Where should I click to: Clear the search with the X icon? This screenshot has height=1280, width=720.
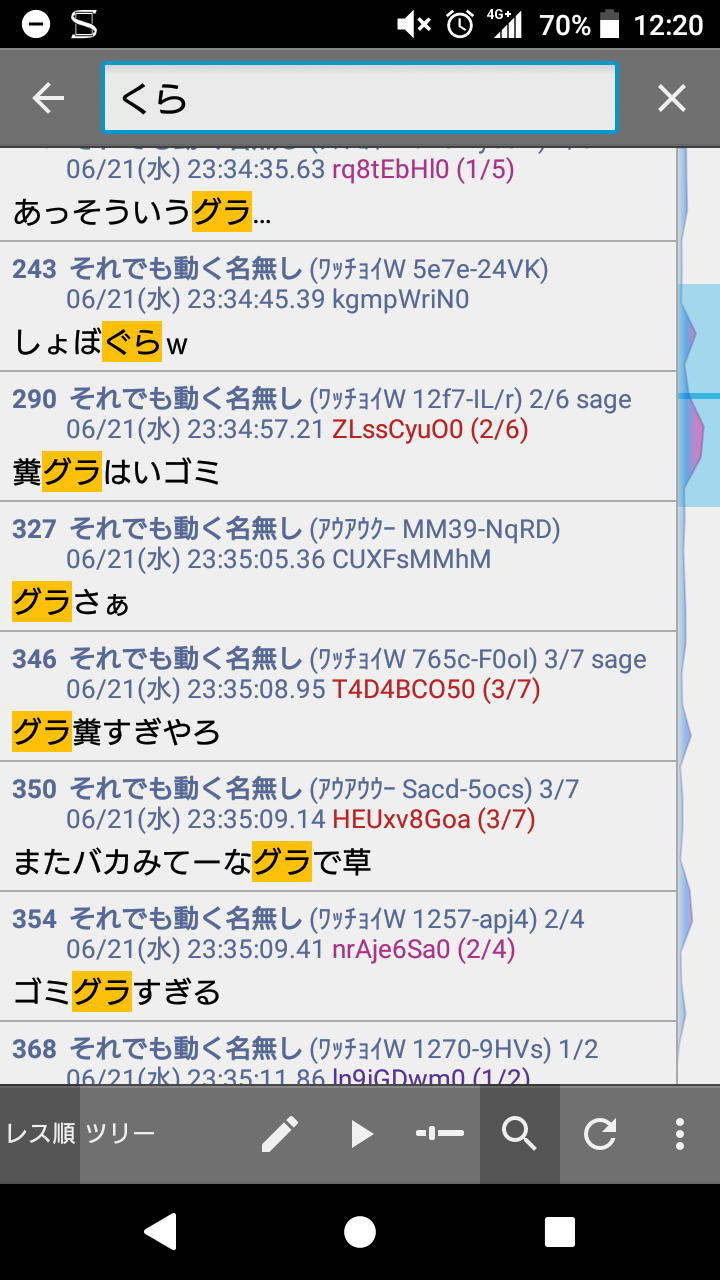click(671, 98)
